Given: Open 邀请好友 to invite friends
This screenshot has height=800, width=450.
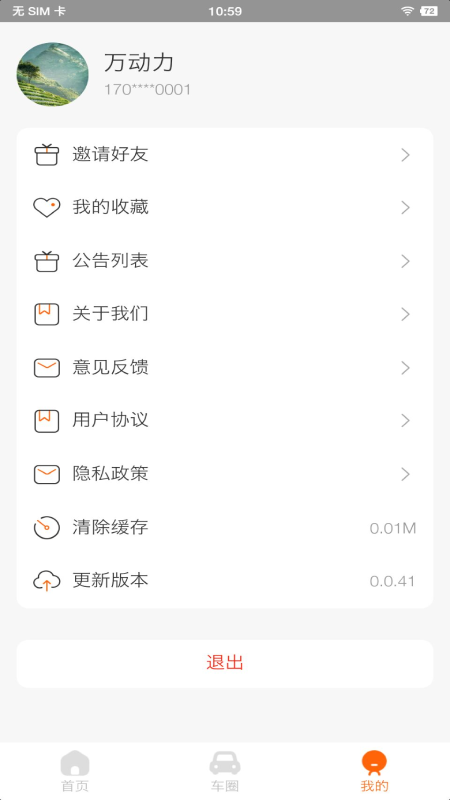Looking at the screenshot, I should click(225, 155).
